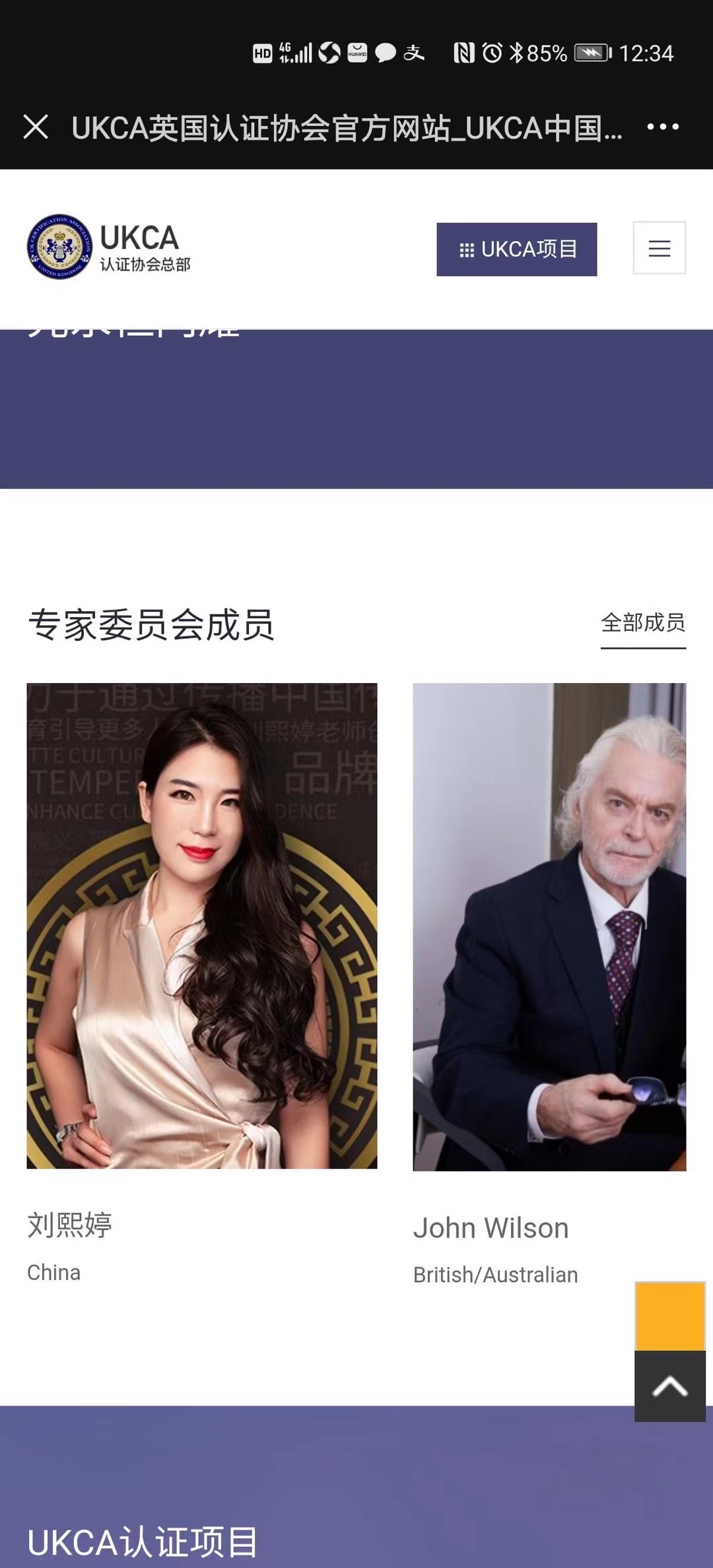The width and height of the screenshot is (713, 1568).
Task: Open the UKCA项目 menu button
Action: pyautogui.click(x=516, y=249)
